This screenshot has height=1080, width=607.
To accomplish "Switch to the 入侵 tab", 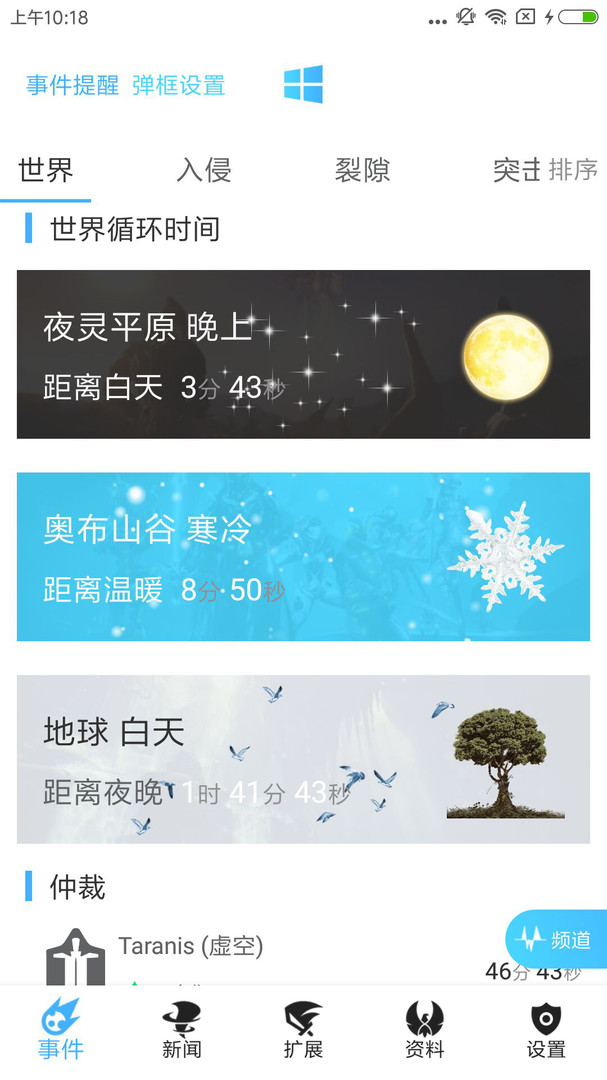I will [x=204, y=171].
